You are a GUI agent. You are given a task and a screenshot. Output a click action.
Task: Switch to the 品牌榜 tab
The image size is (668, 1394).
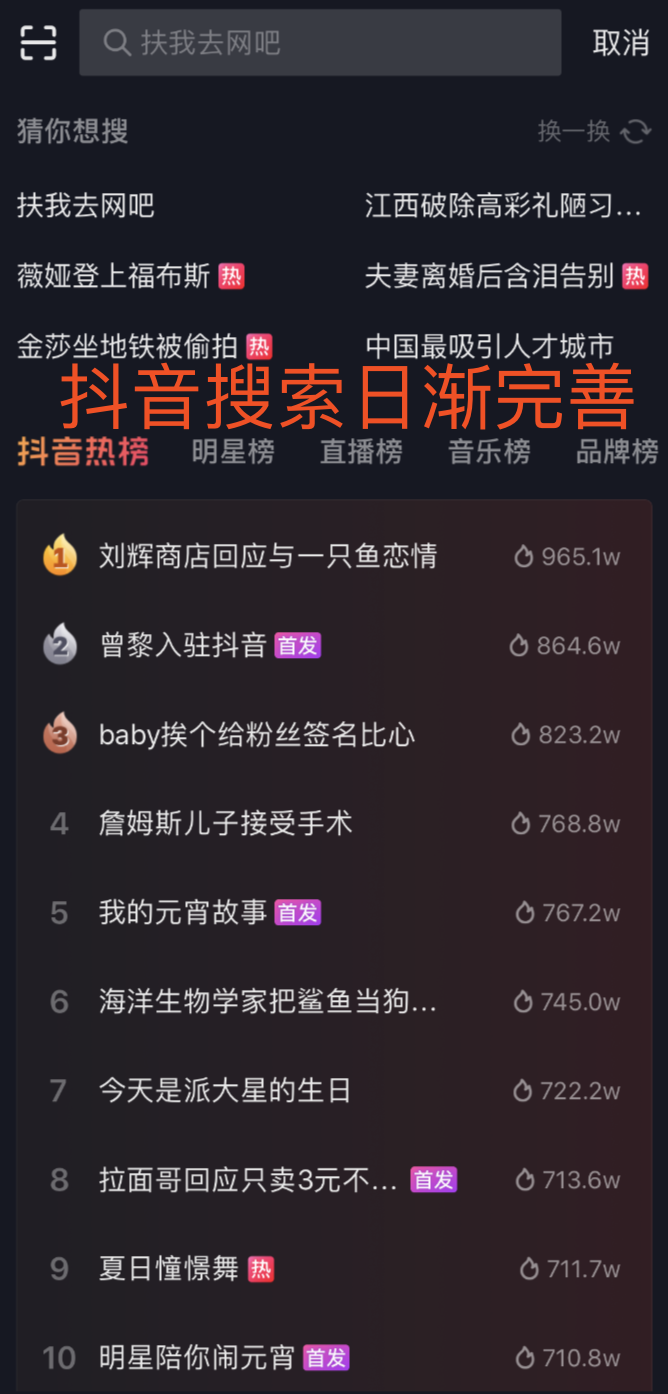[616, 451]
